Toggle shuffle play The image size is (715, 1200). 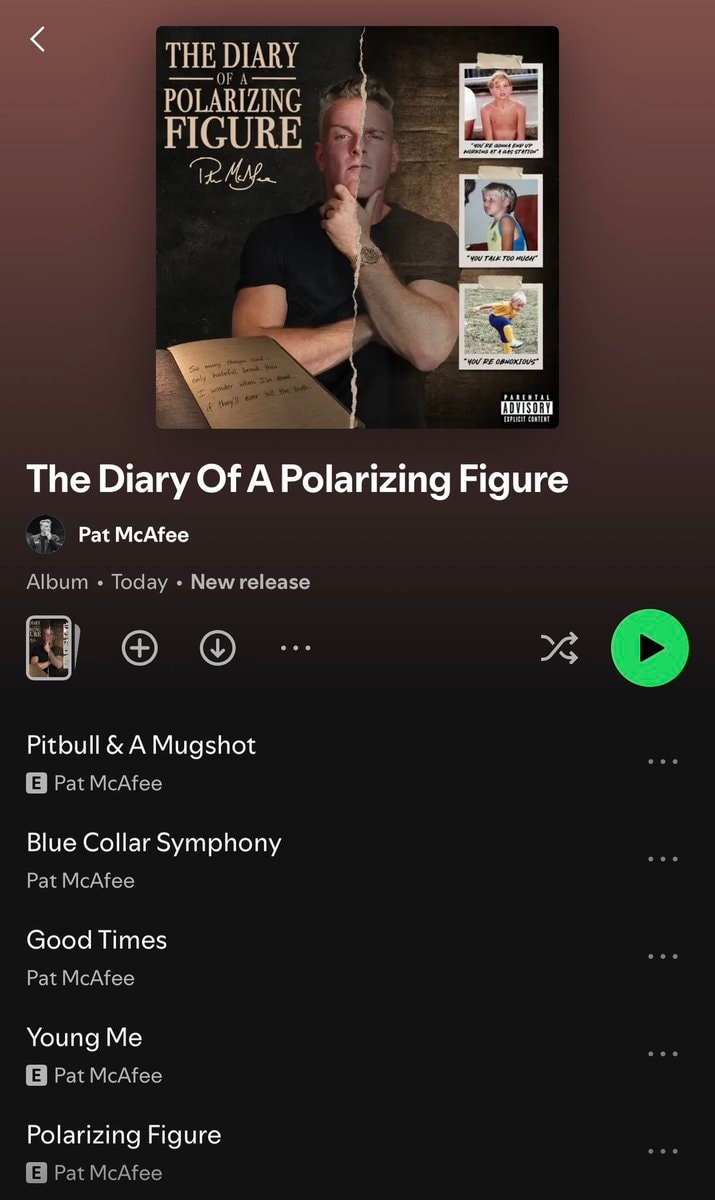pos(559,648)
